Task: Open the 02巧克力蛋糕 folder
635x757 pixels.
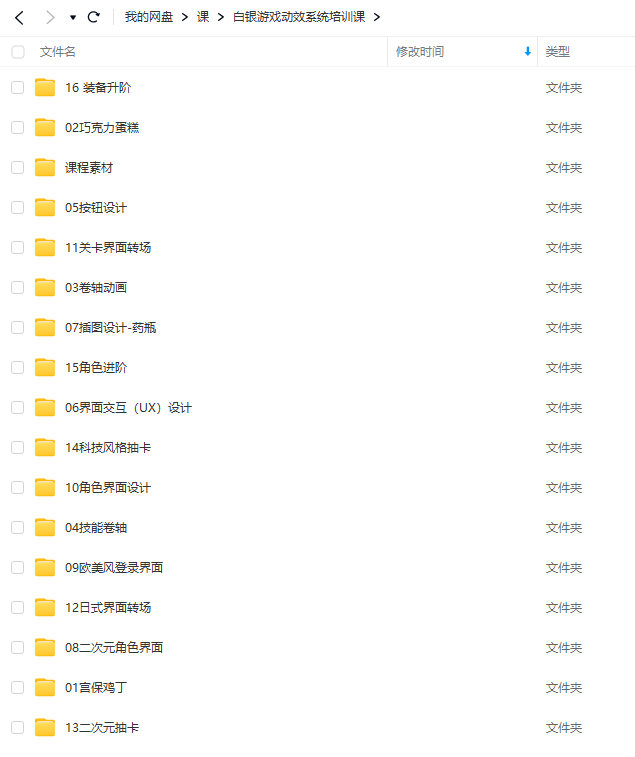Action: (102, 128)
